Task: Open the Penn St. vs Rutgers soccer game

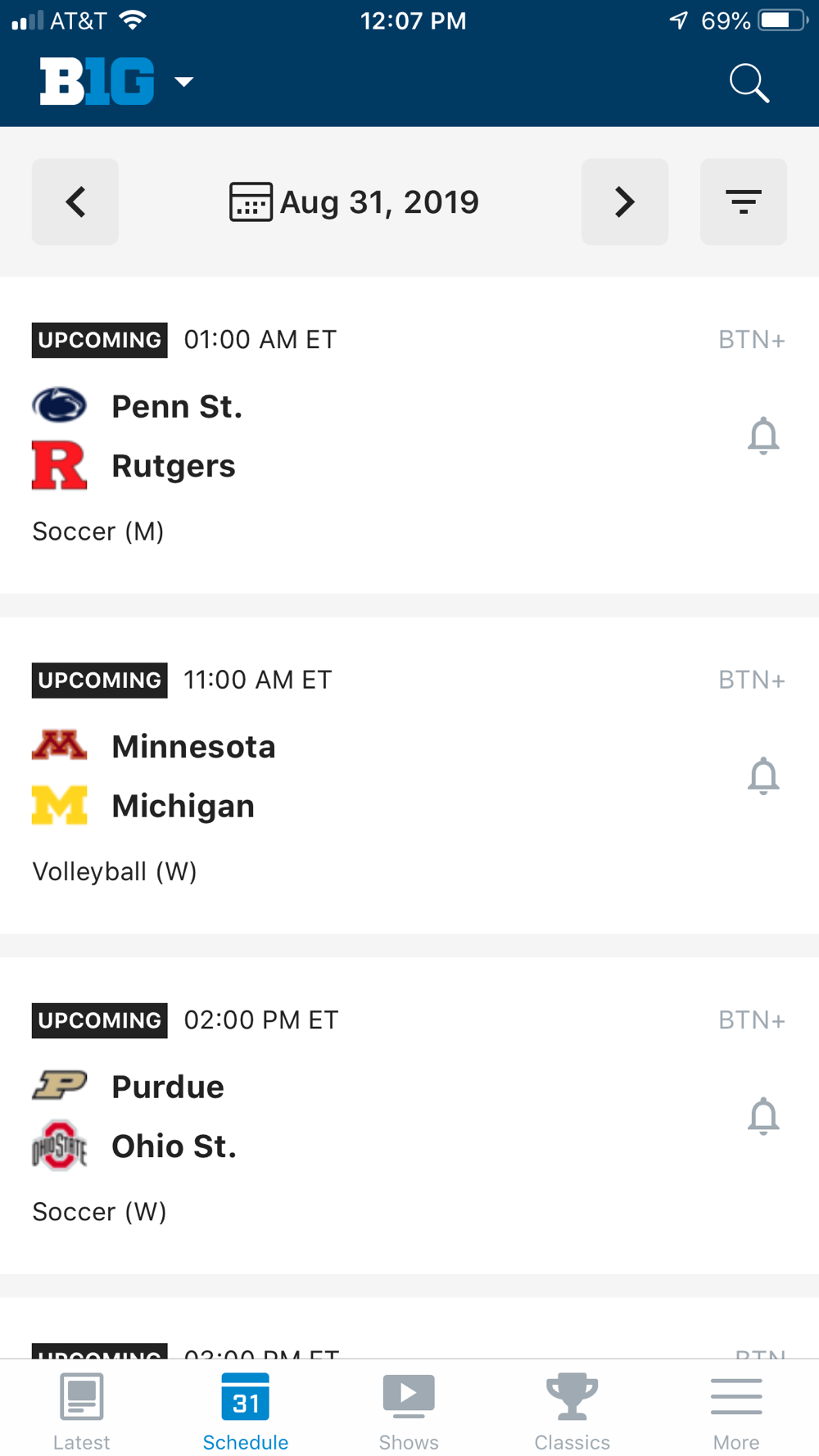Action: coord(409,435)
